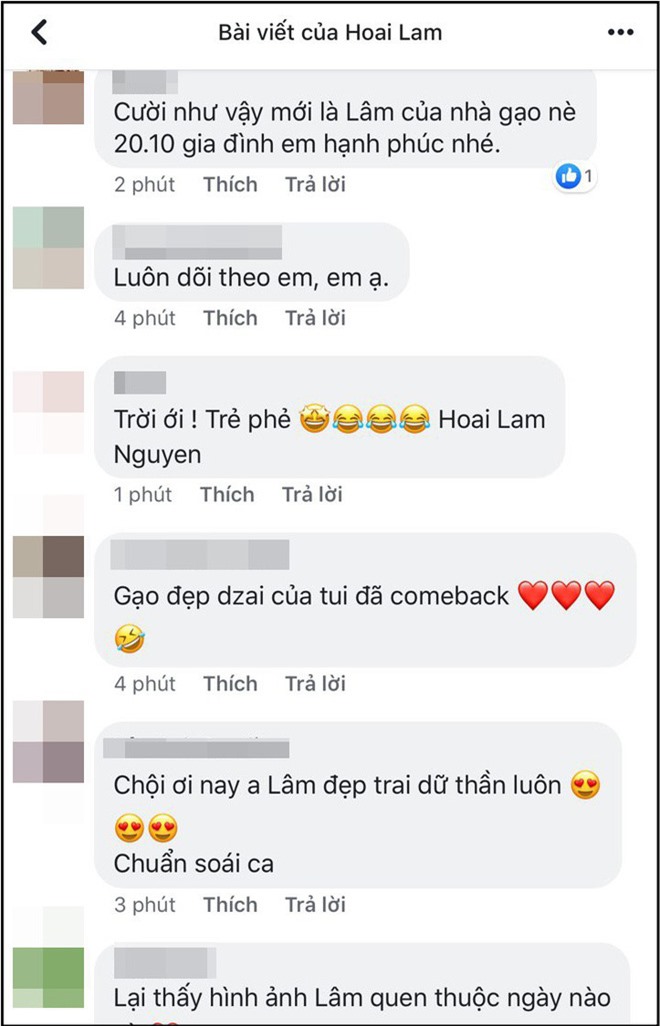Reply to the 'Trời ơi ! Trẻ phè' comment
660x1026 pixels.
coord(312,494)
